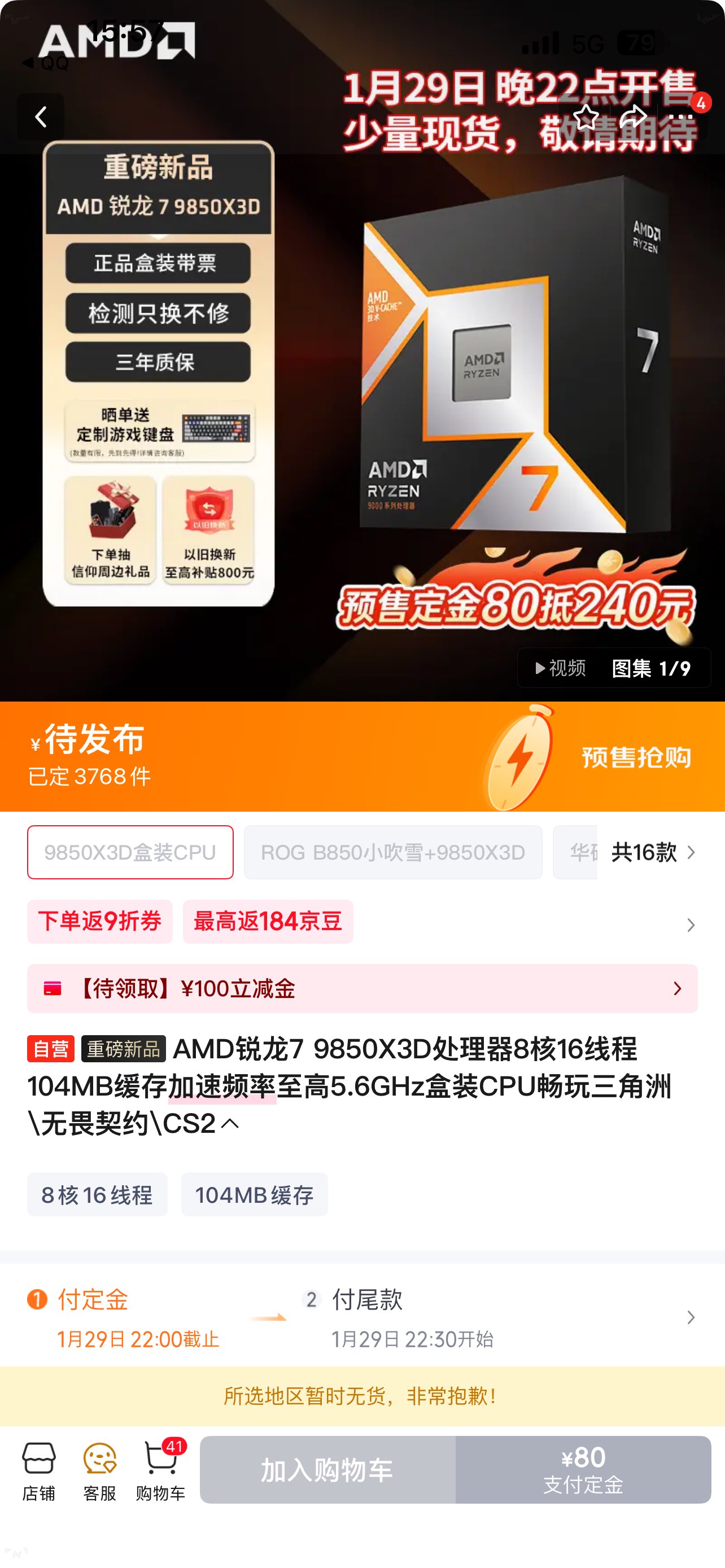Go back with the top arrow
This screenshot has height=1568, width=725.
[41, 117]
